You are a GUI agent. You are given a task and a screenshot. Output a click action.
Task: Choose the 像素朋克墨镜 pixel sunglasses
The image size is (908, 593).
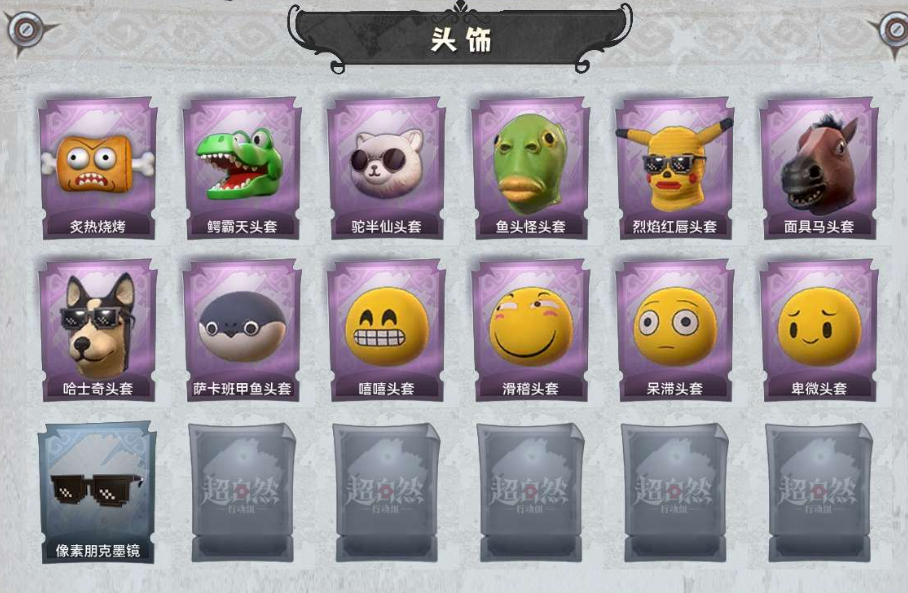(97, 490)
